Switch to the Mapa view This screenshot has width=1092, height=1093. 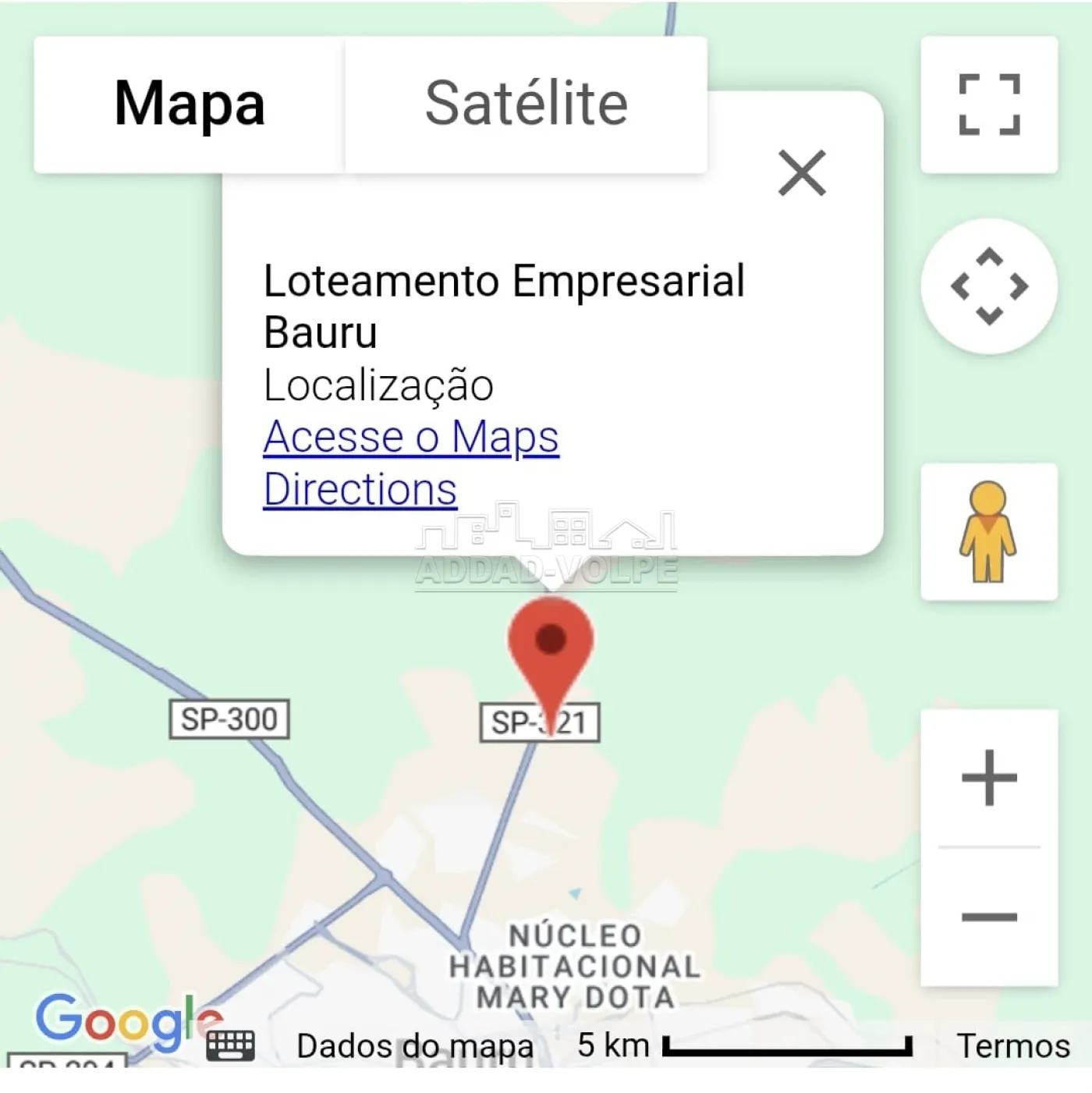click(189, 105)
